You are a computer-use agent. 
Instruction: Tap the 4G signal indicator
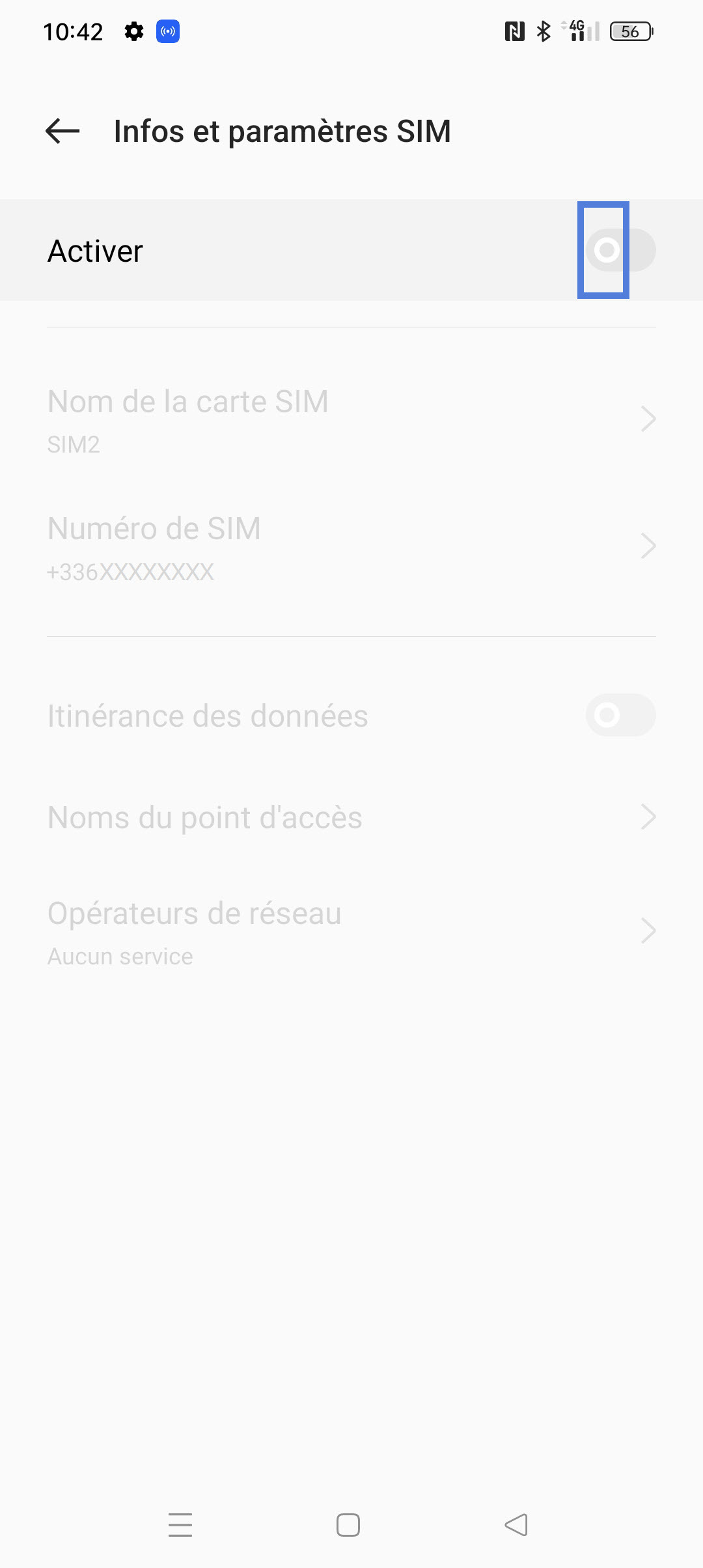[577, 30]
